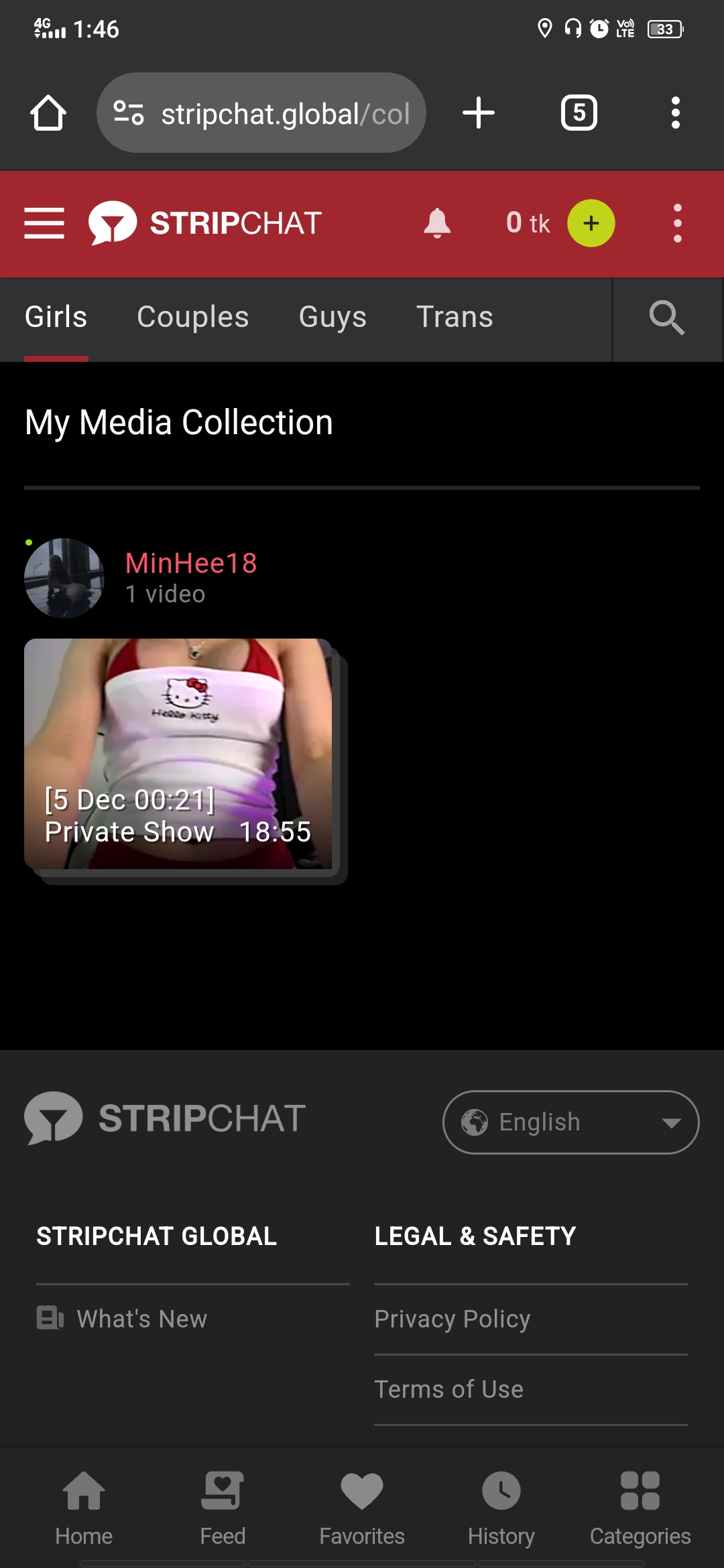Open browser tab switcher showing 5 tabs
Viewport: 724px width, 1568px height.
point(578,112)
